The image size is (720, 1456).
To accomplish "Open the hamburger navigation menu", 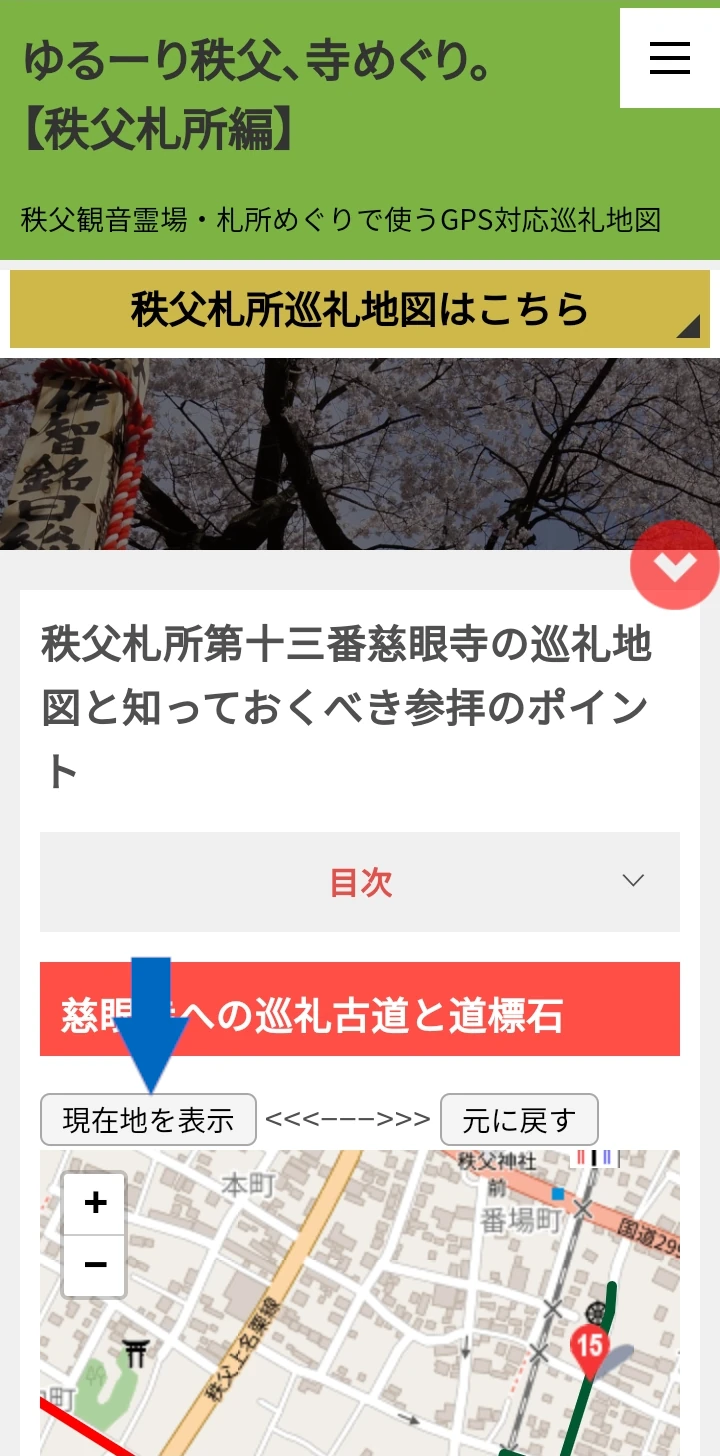I will point(669,60).
